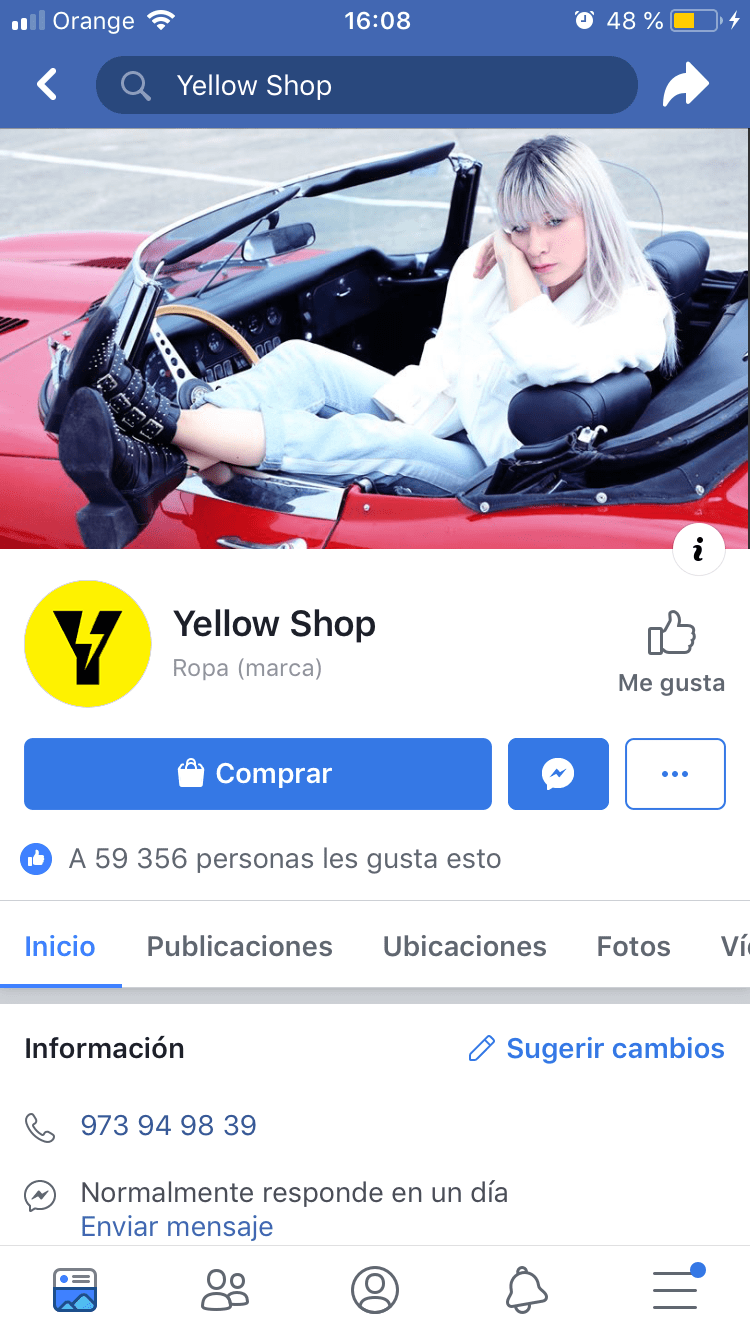Call the number 973 94 98 39
The height and width of the screenshot is (1334, 750).
point(168,1126)
